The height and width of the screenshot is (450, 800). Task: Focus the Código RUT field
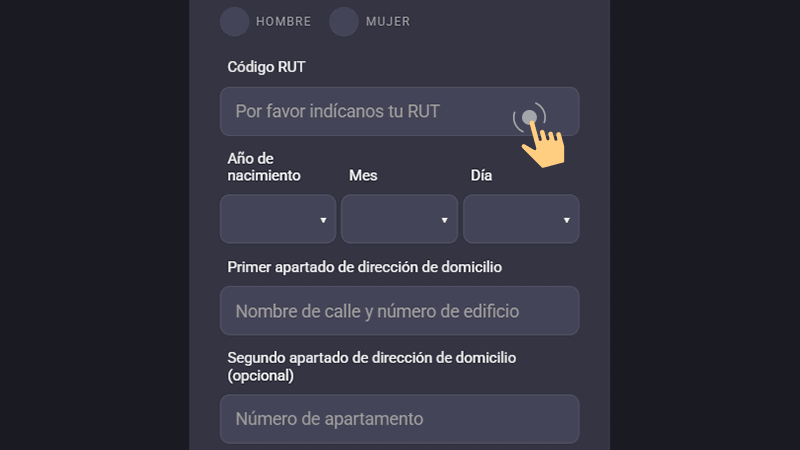(370, 111)
